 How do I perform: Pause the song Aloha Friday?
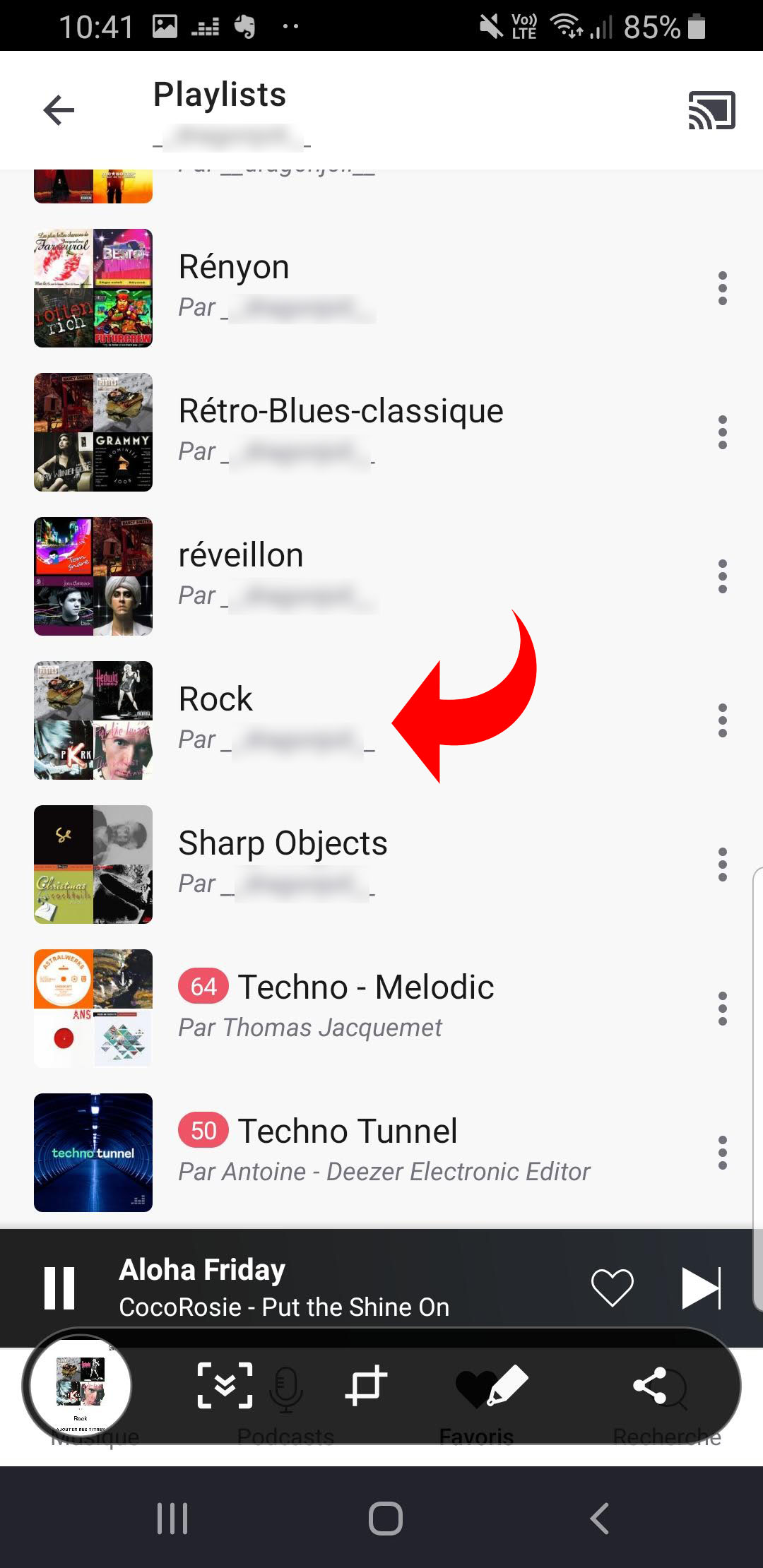(x=59, y=1288)
